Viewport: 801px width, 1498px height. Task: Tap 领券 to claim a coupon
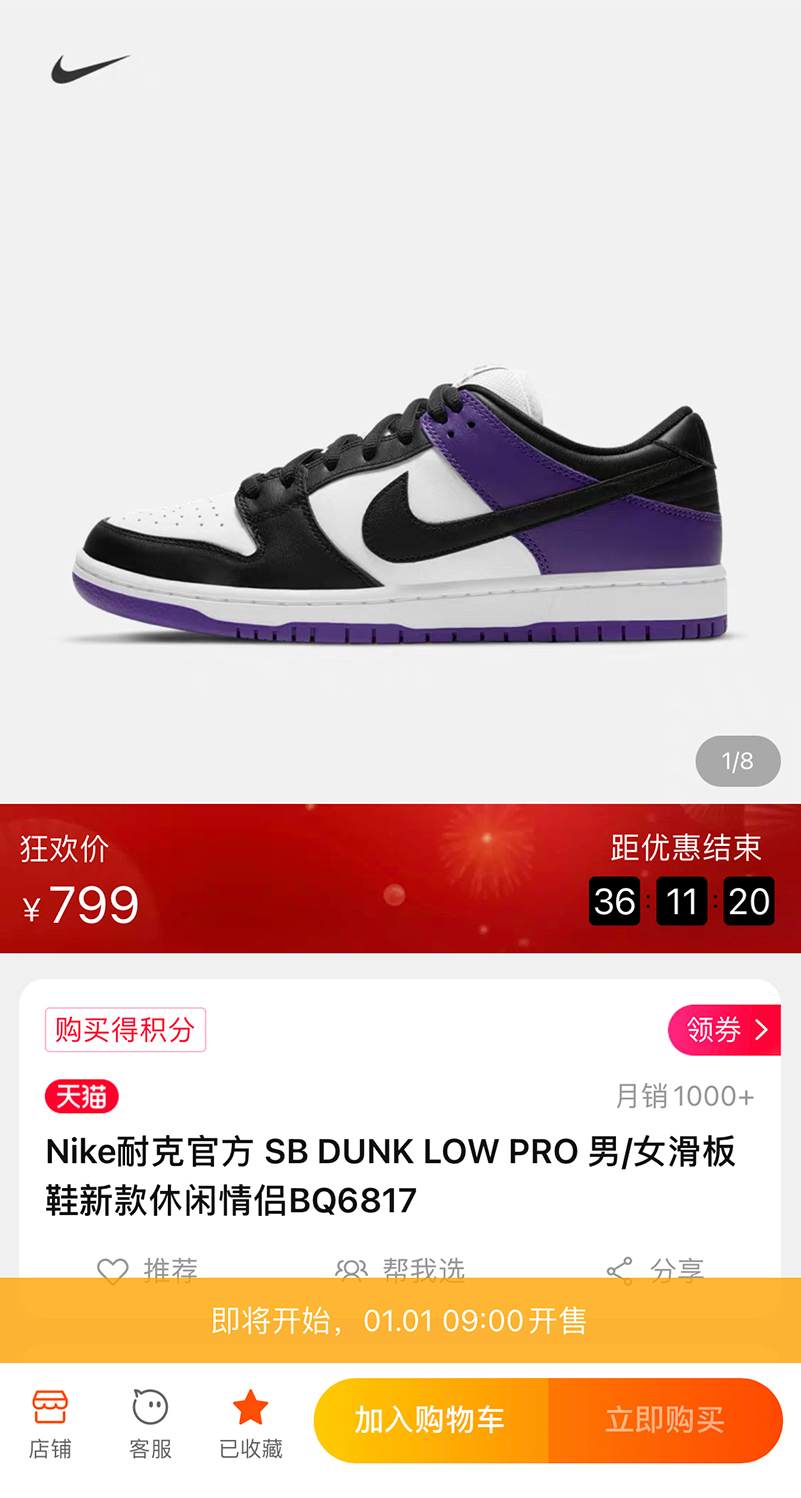724,1029
